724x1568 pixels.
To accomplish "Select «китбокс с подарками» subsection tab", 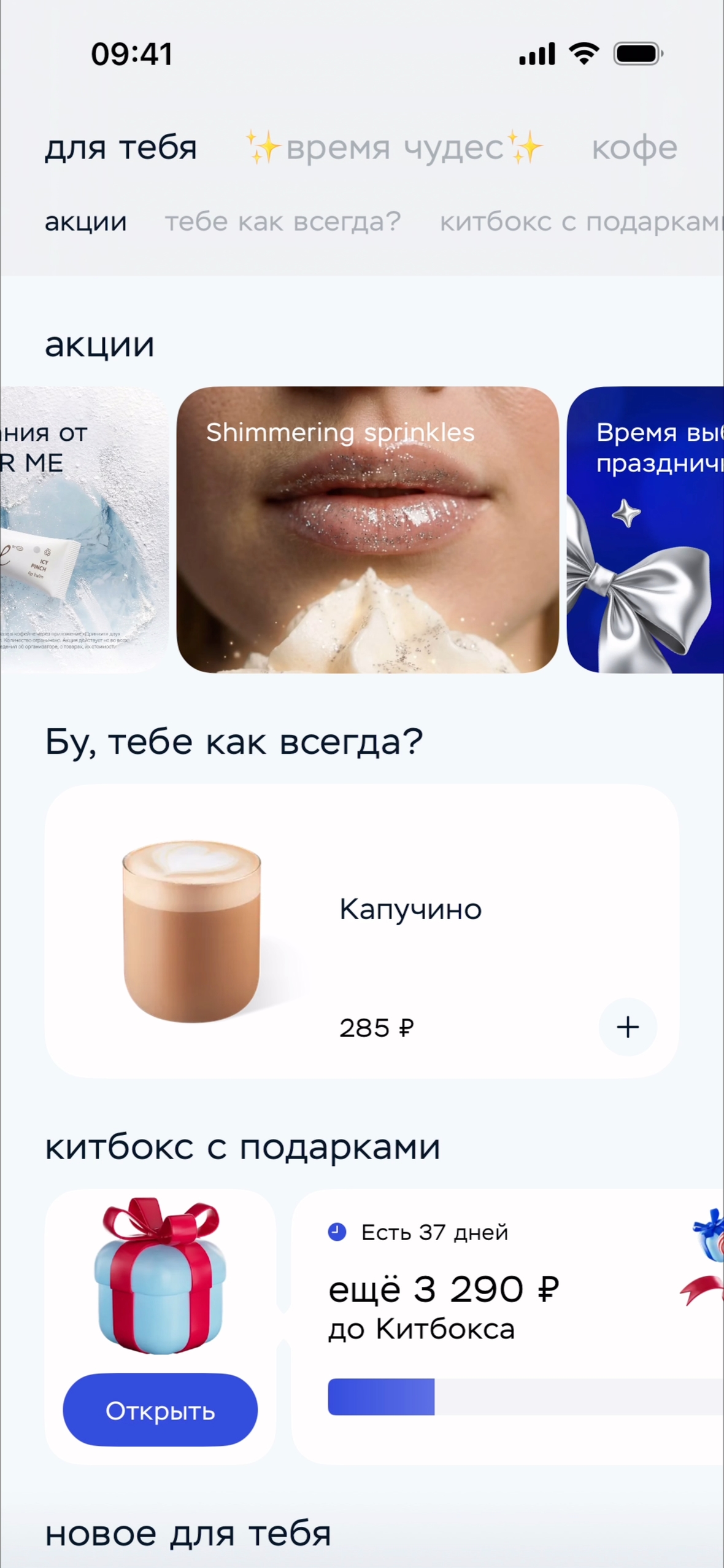I will click(580, 222).
